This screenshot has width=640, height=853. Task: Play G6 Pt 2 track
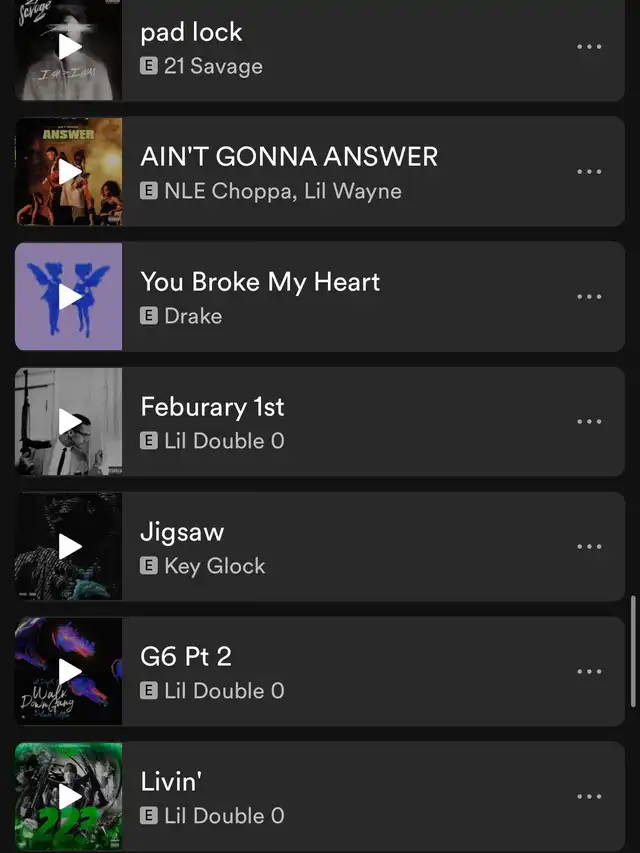tap(69, 672)
